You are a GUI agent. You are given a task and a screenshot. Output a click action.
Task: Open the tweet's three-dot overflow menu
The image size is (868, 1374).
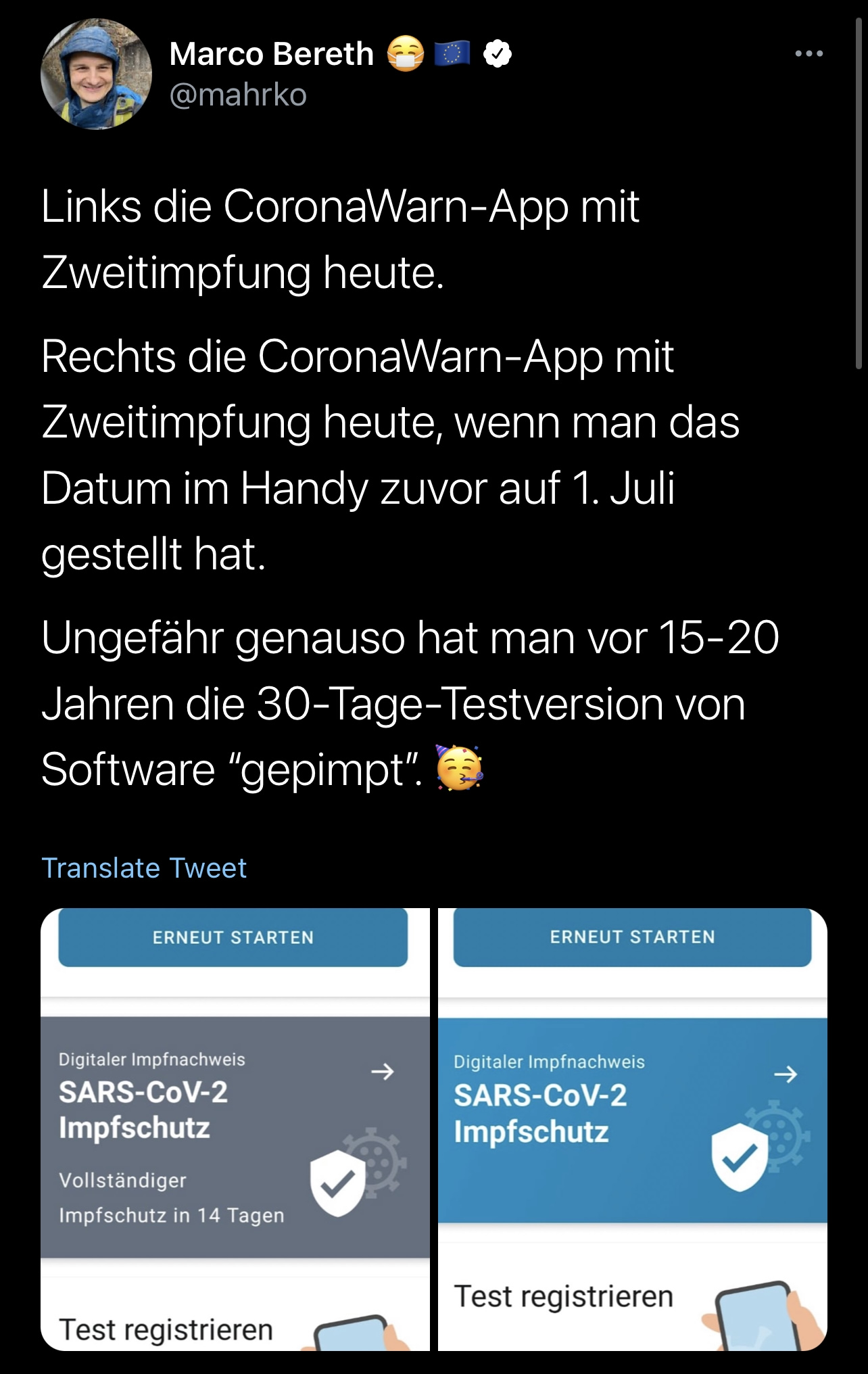809,53
